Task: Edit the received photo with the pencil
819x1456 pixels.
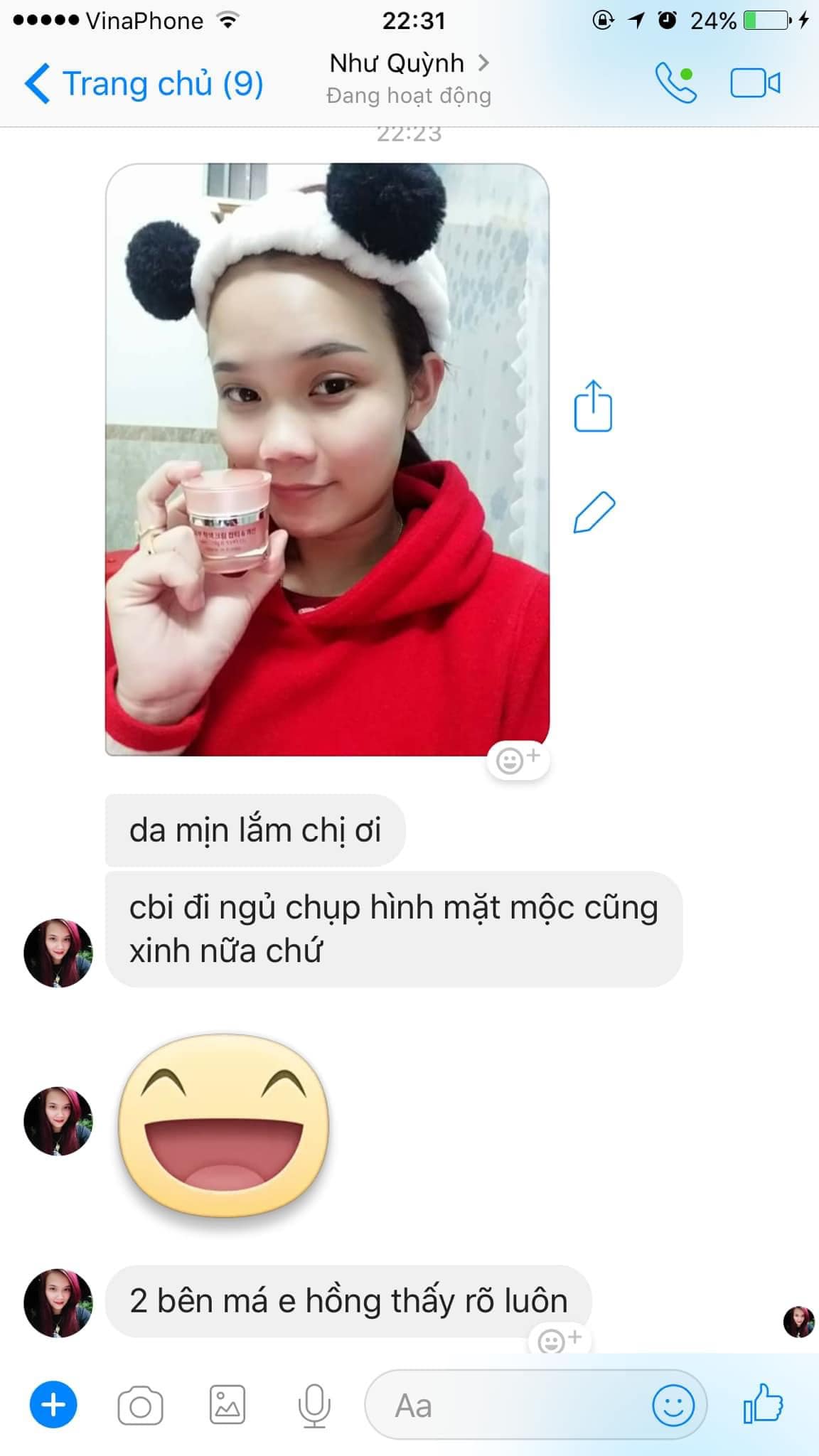Action: 594,512
